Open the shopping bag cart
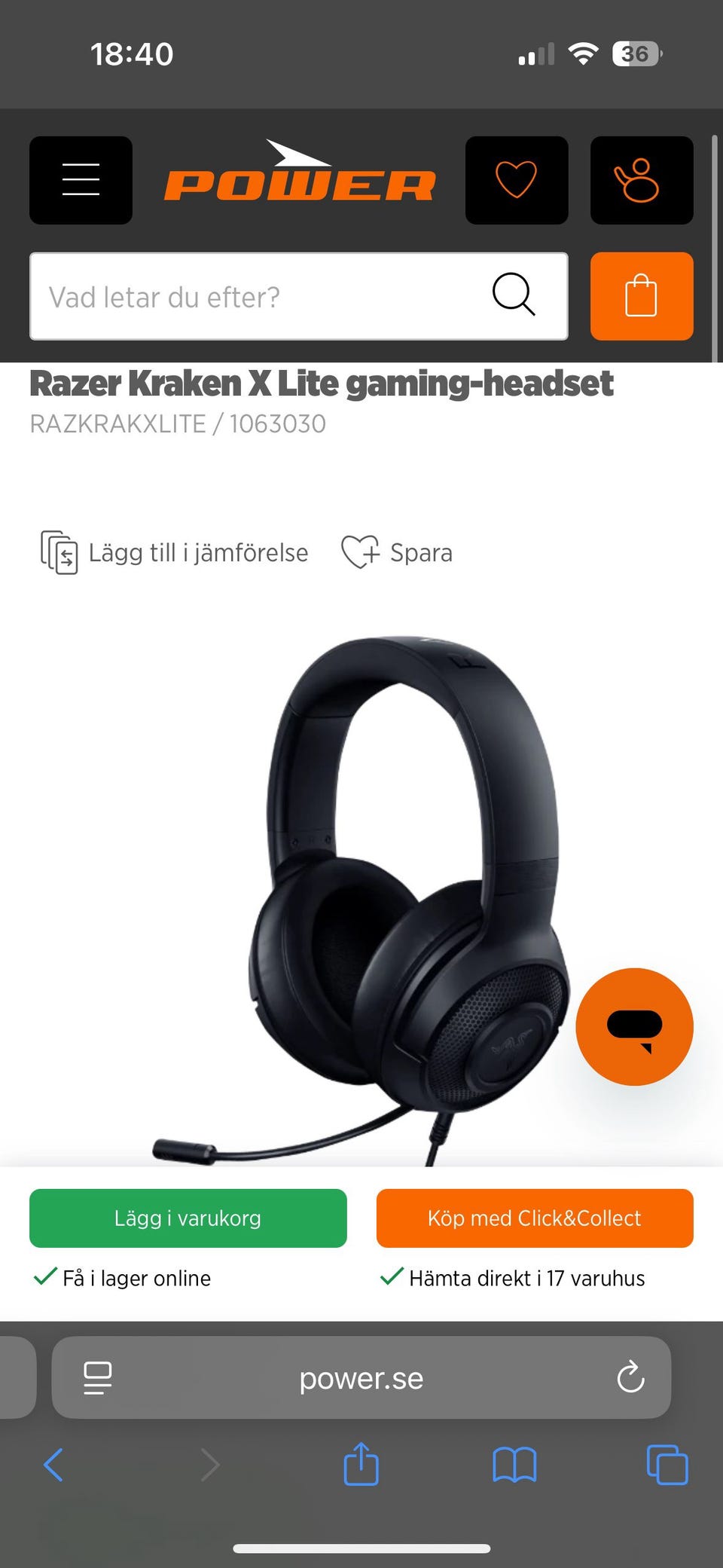 pyautogui.click(x=641, y=296)
